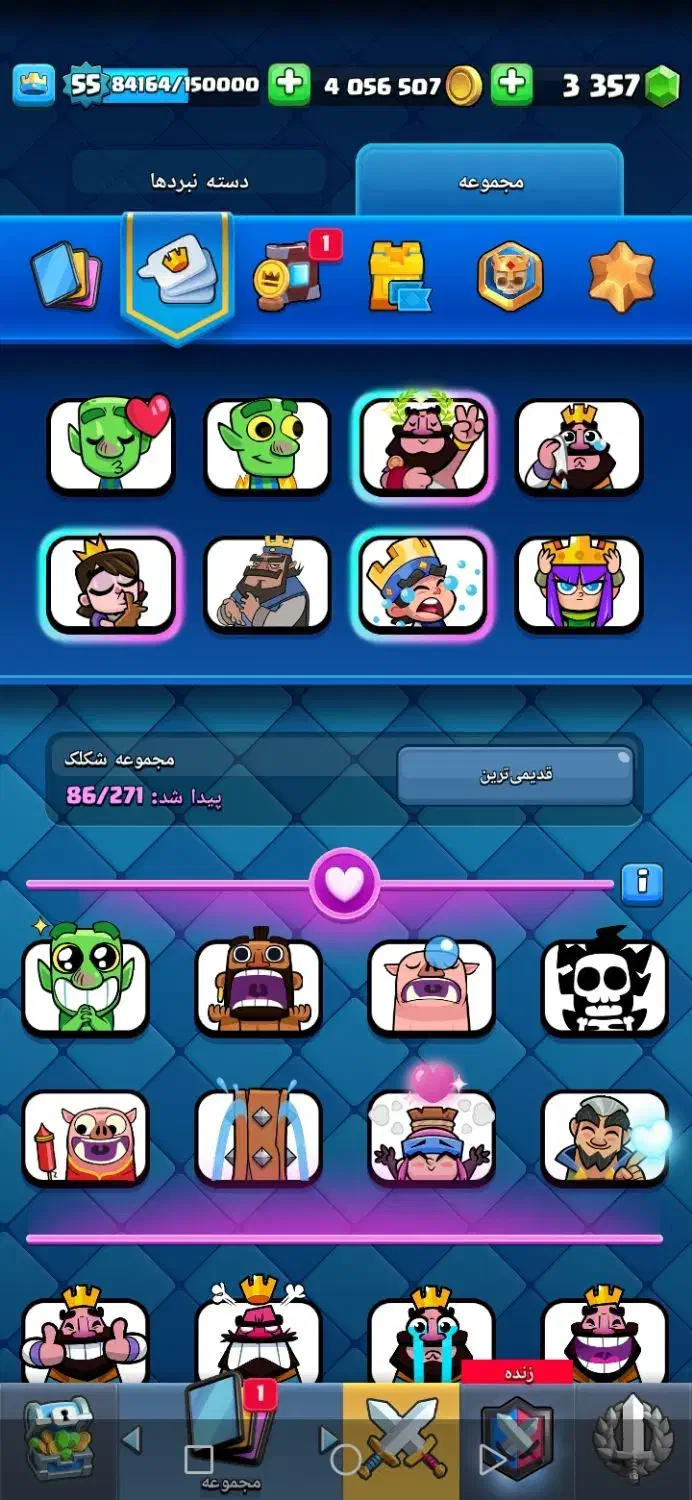The height and width of the screenshot is (1500, 692).
Task: Select the archer wearing crown emote
Action: point(579,584)
